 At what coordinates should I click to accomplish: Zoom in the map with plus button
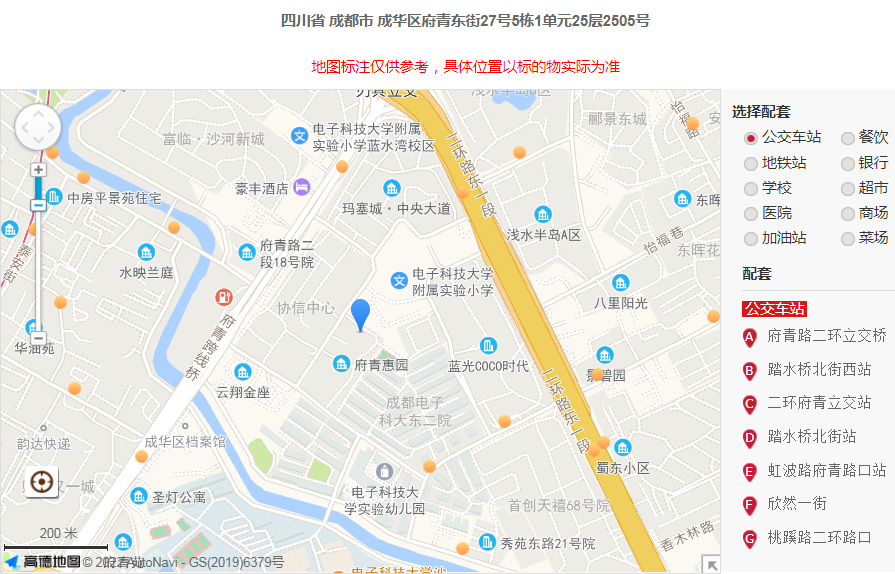tap(38, 170)
